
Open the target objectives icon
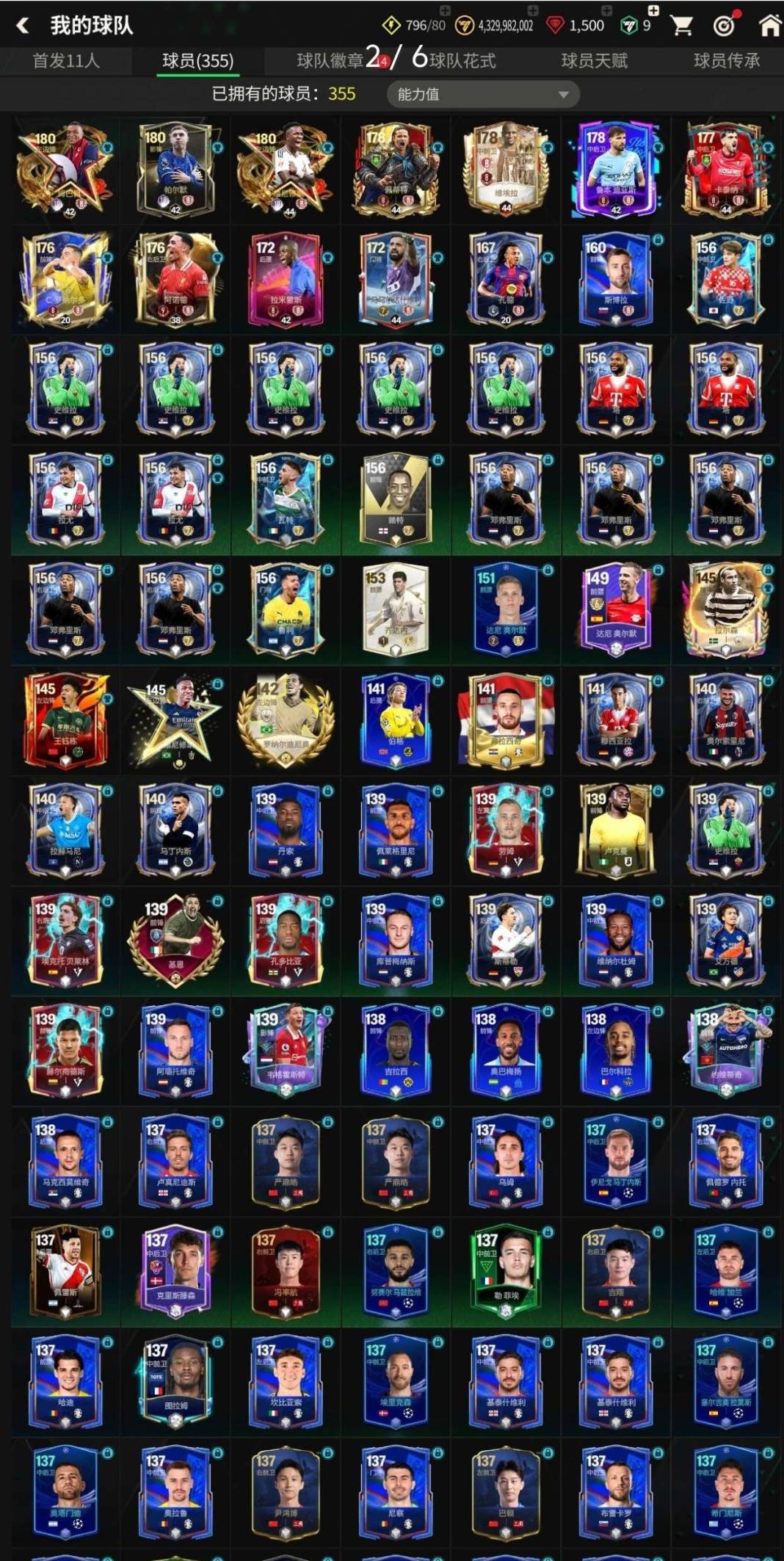pos(724,26)
